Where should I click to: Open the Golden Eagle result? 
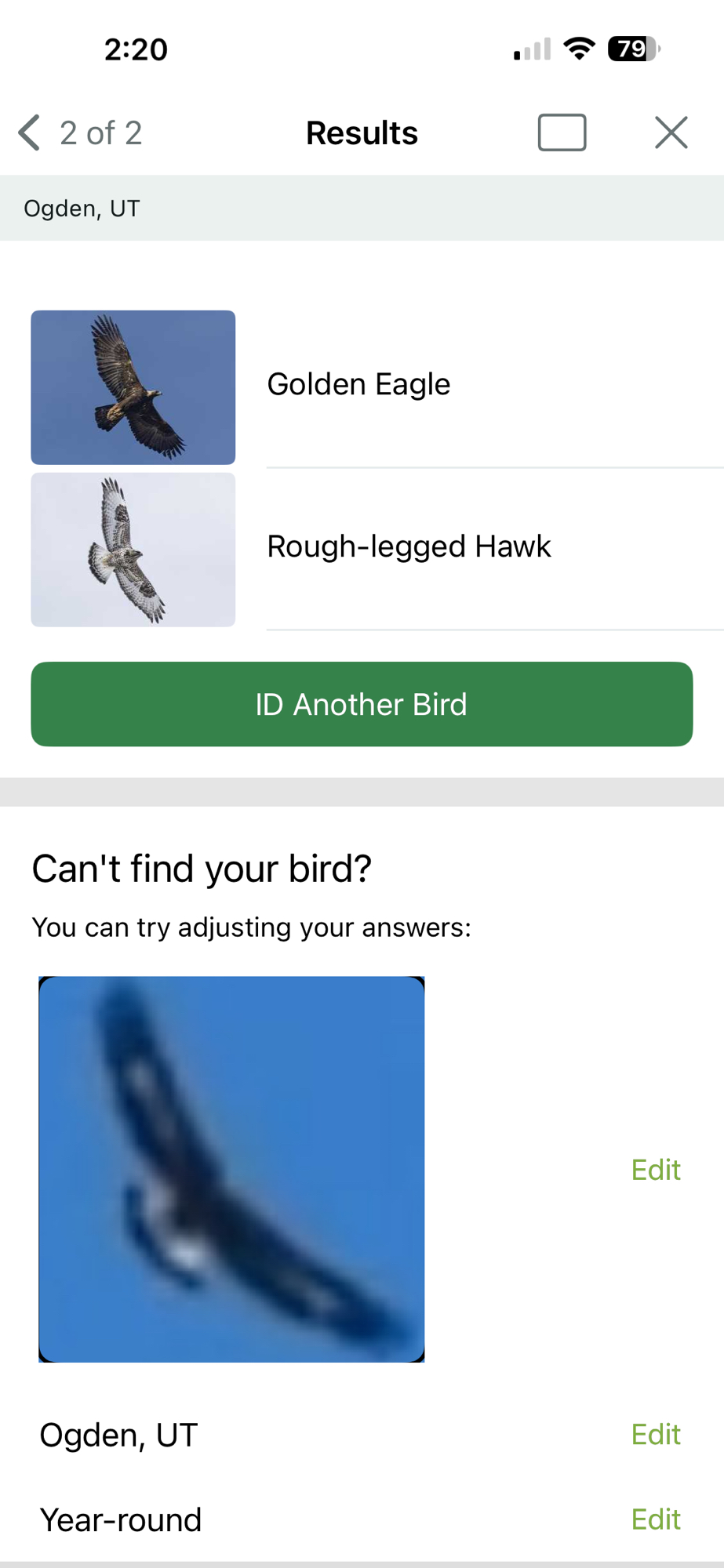[358, 385]
